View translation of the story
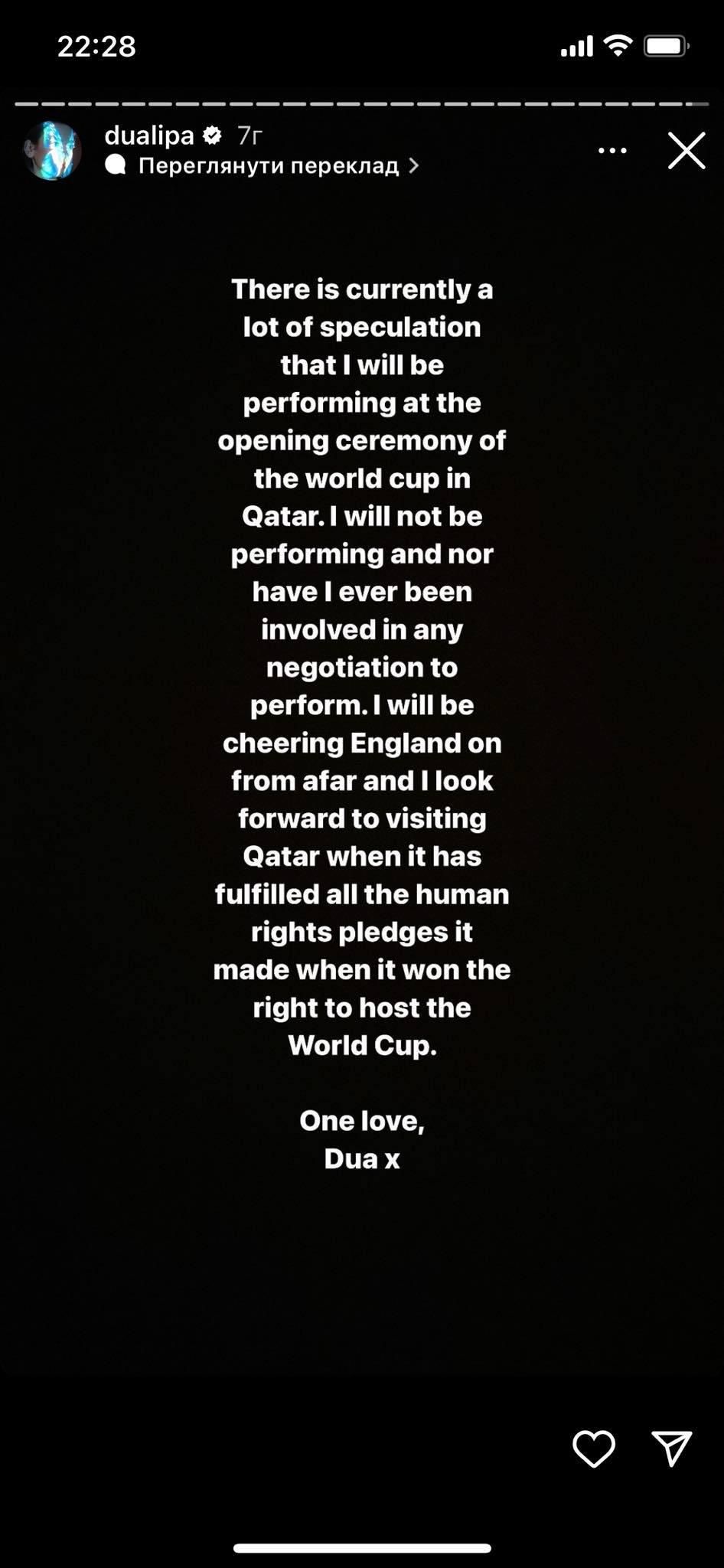The width and height of the screenshot is (724, 1568). 263,165
